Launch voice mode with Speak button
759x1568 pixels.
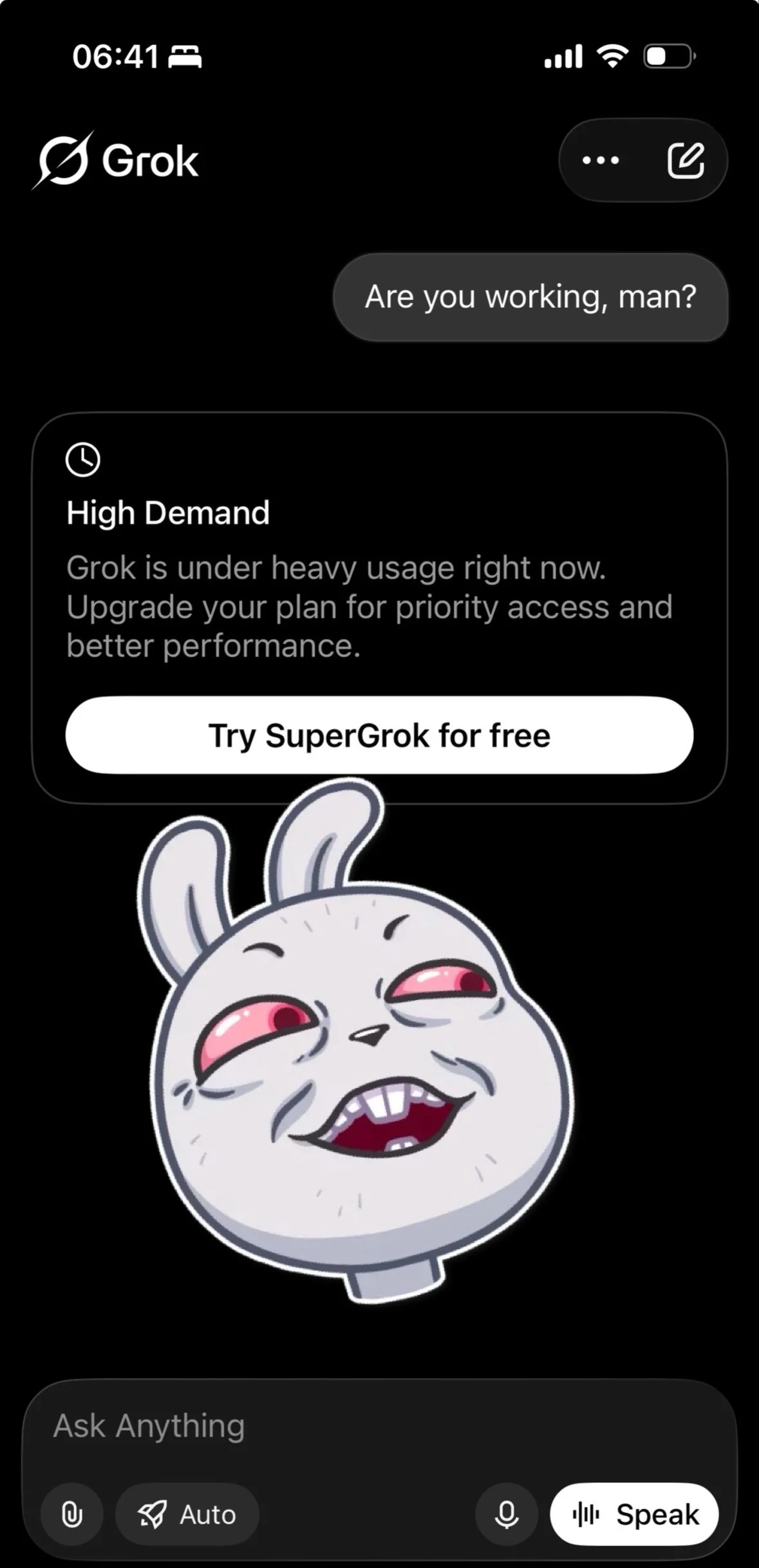635,1515
